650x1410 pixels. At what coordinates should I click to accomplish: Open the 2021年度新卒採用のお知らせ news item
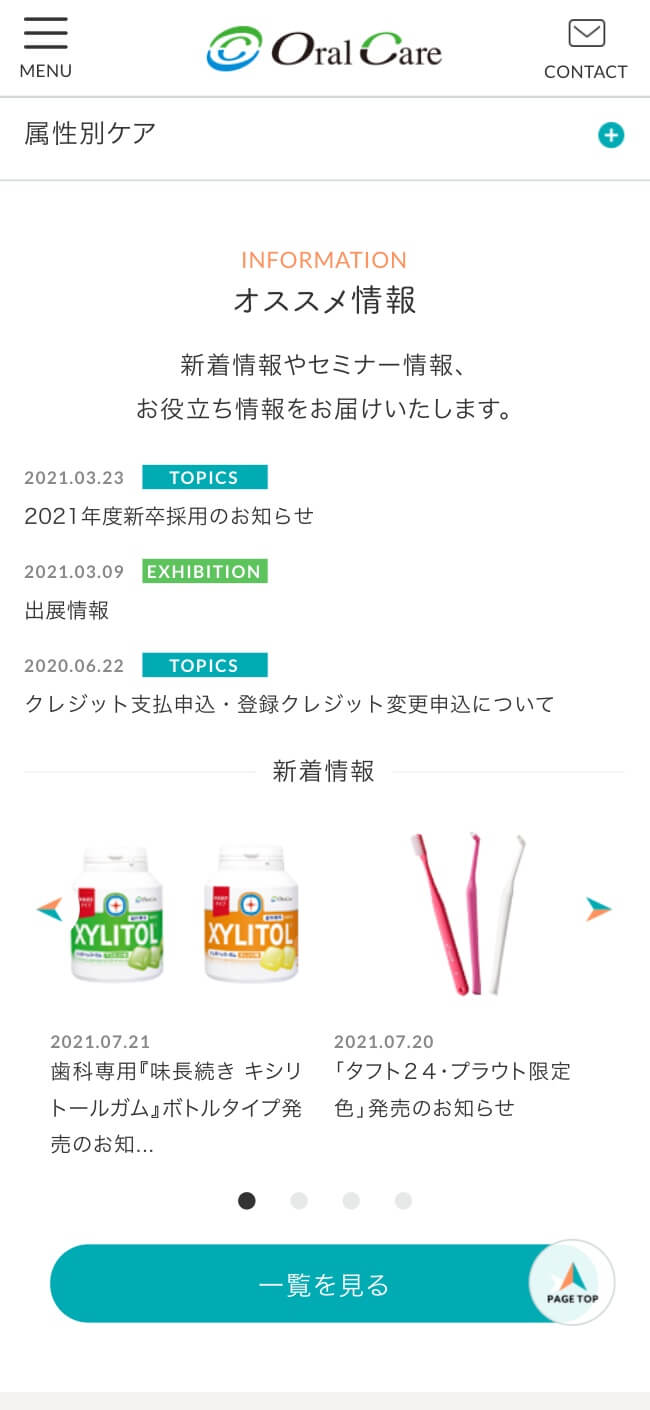[x=169, y=516]
